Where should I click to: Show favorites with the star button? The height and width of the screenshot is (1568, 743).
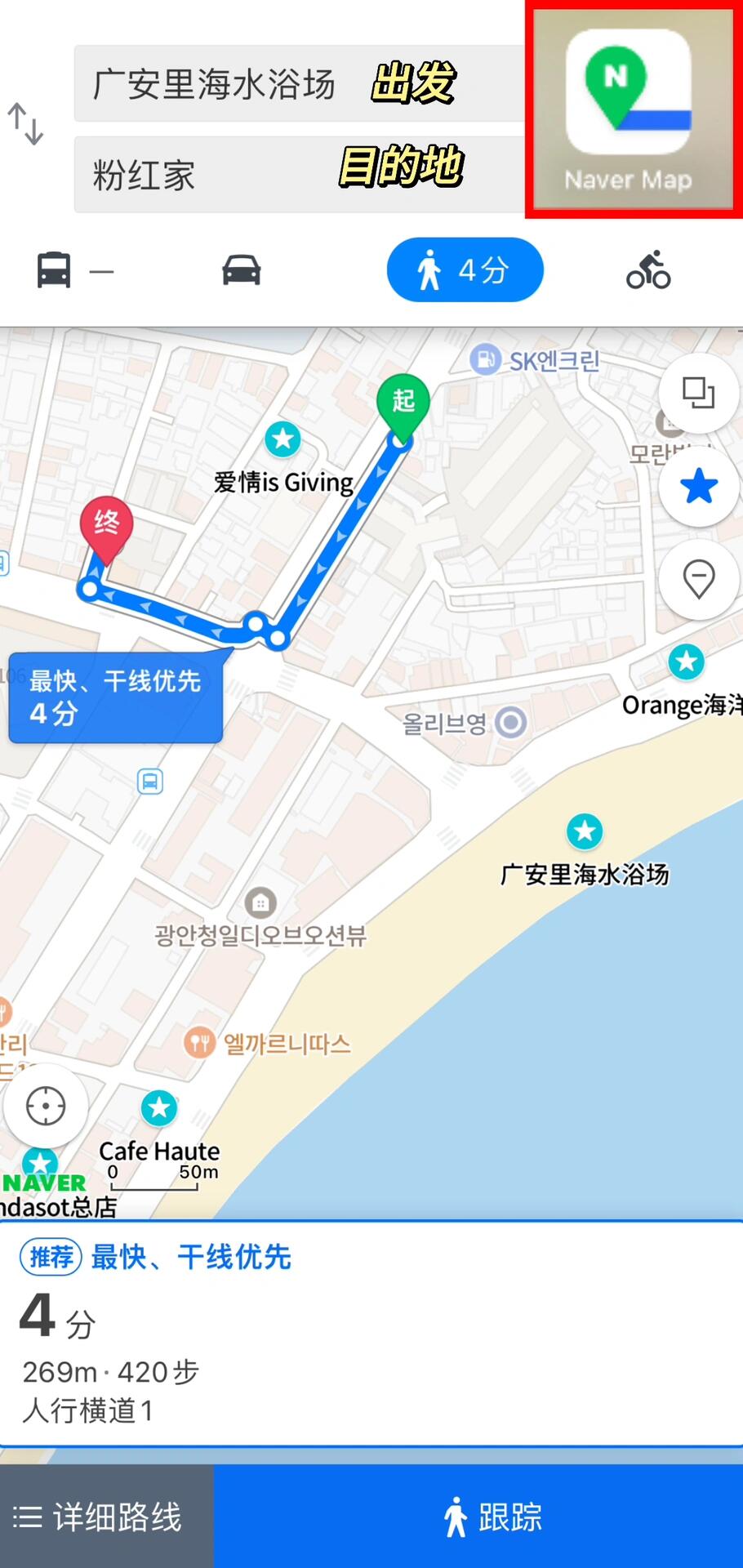(x=699, y=487)
